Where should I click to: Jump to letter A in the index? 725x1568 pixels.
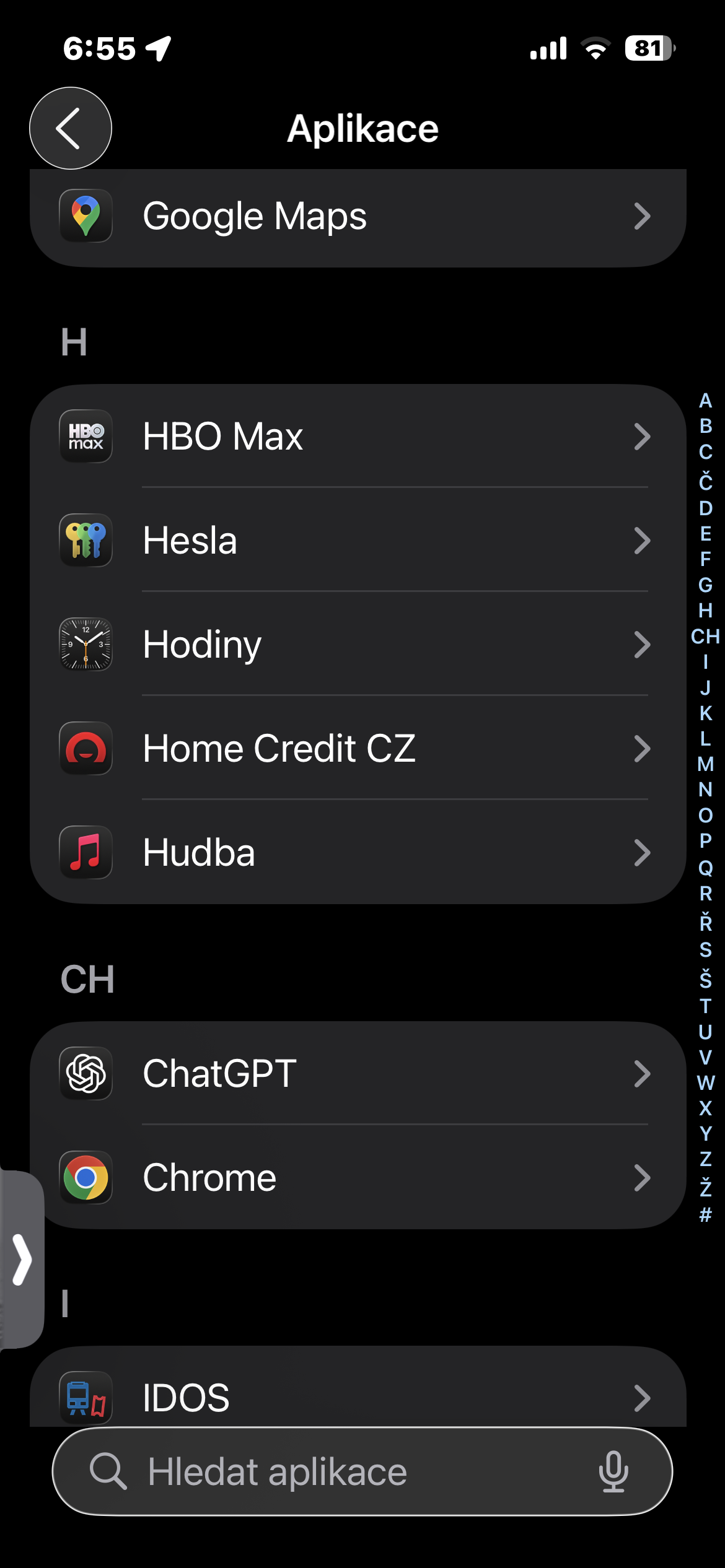coord(705,401)
